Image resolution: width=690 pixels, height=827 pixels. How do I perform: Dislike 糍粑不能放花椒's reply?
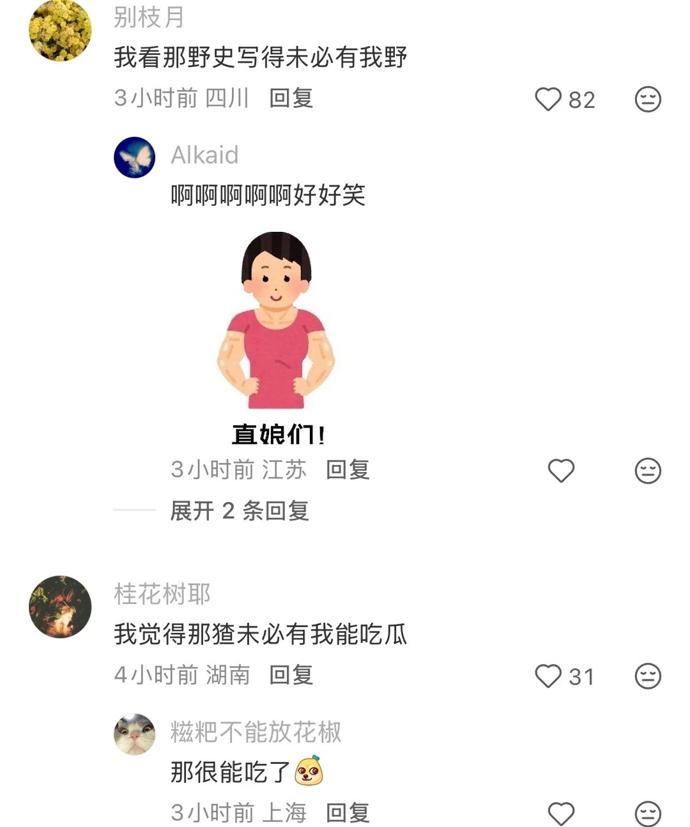pos(648,813)
